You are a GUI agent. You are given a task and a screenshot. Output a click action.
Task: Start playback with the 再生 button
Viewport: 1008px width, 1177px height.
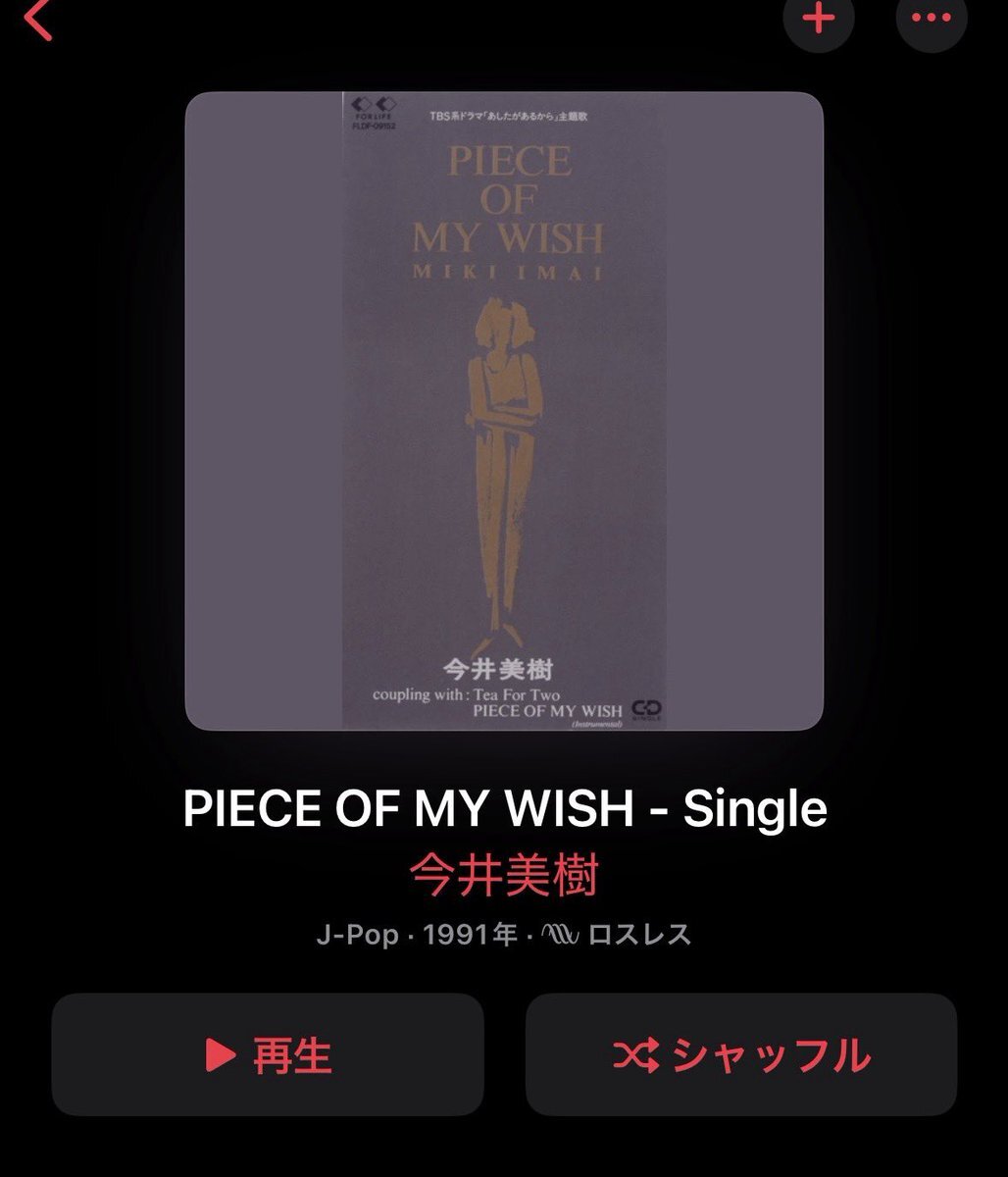(268, 1054)
